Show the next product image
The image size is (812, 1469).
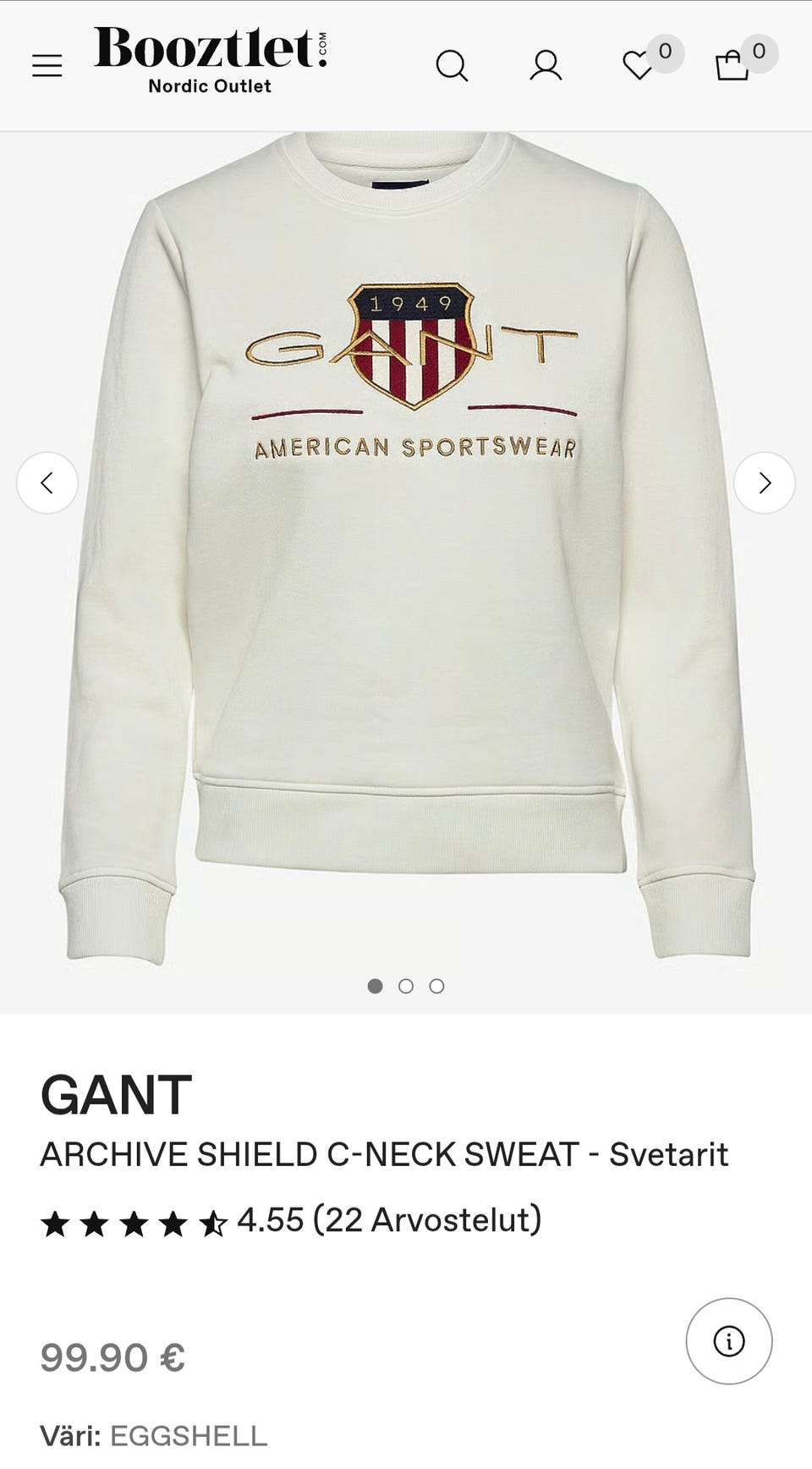point(764,483)
